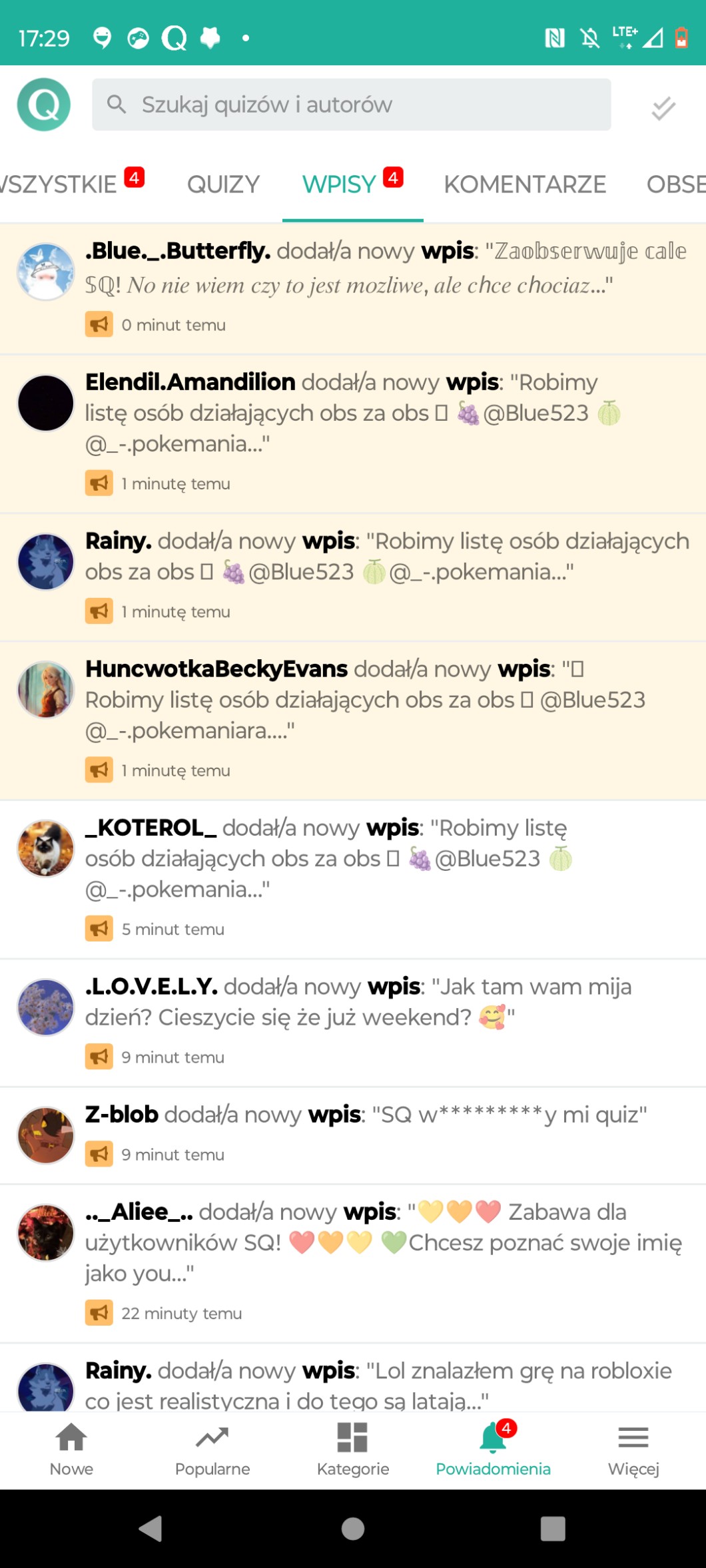The height and width of the screenshot is (1568, 706).
Task: Tap the search field for quizzes and authors
Action: pos(351,105)
